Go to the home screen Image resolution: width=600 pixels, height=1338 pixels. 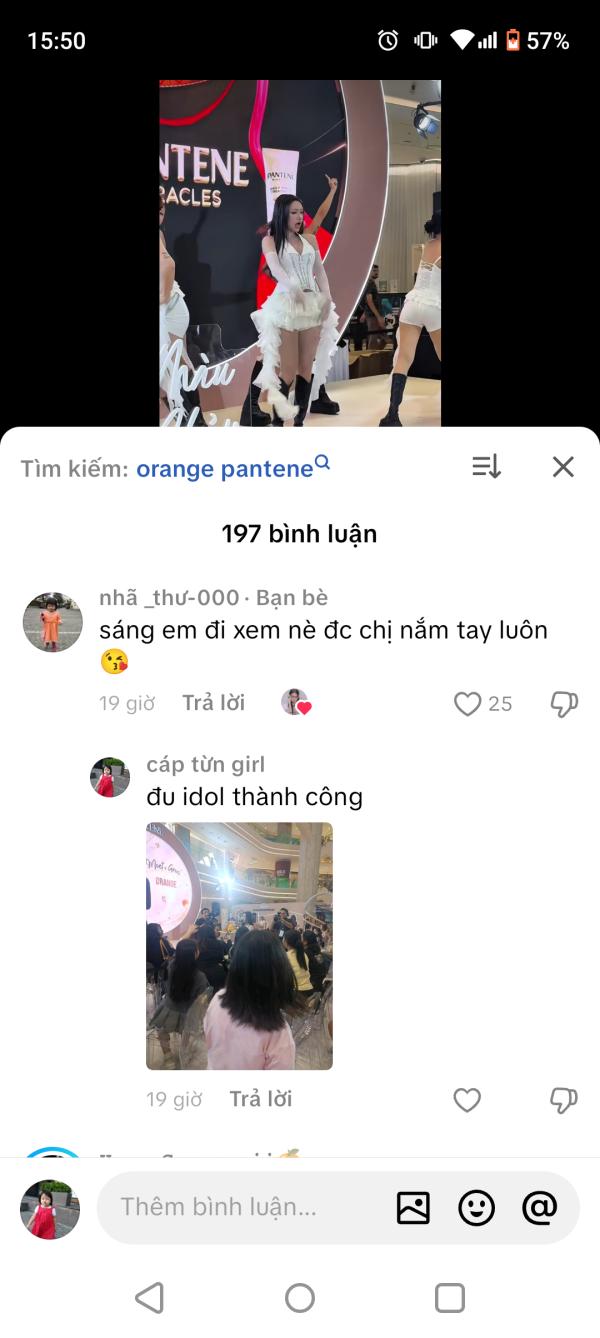300,1298
